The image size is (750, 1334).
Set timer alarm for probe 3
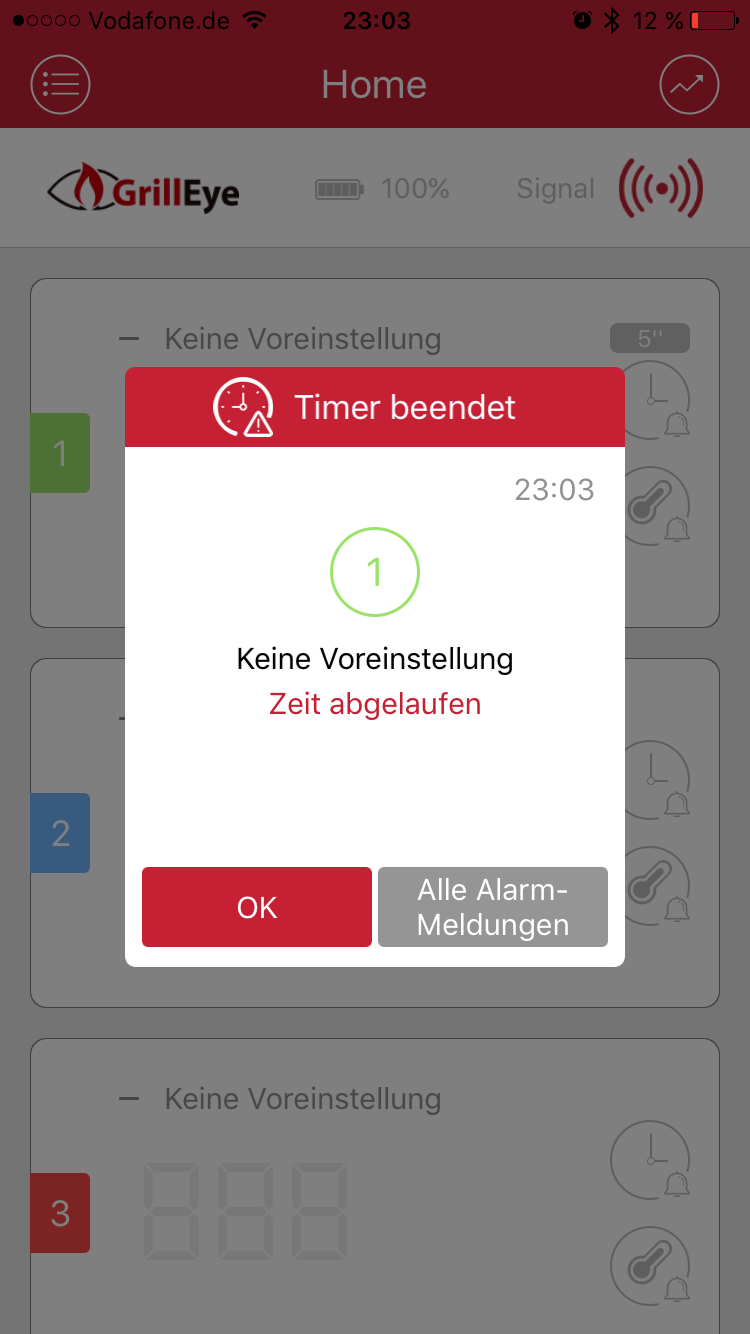pyautogui.click(x=651, y=1160)
